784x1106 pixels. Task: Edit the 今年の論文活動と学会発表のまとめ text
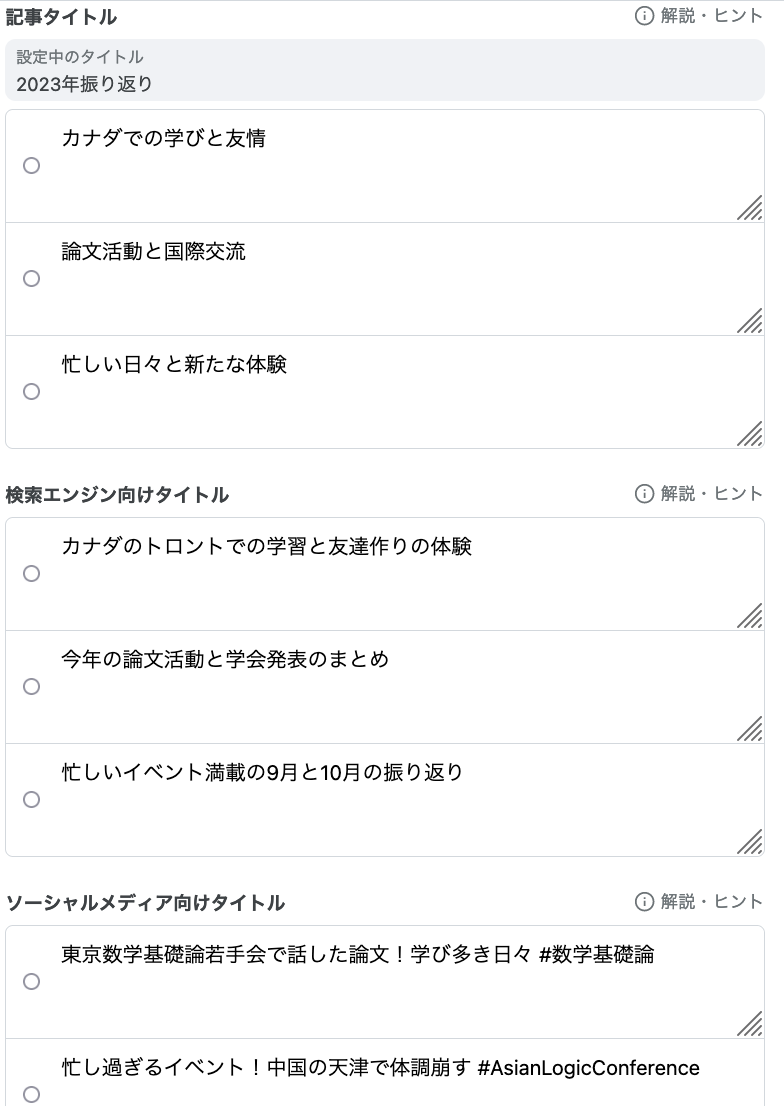tap(400, 687)
